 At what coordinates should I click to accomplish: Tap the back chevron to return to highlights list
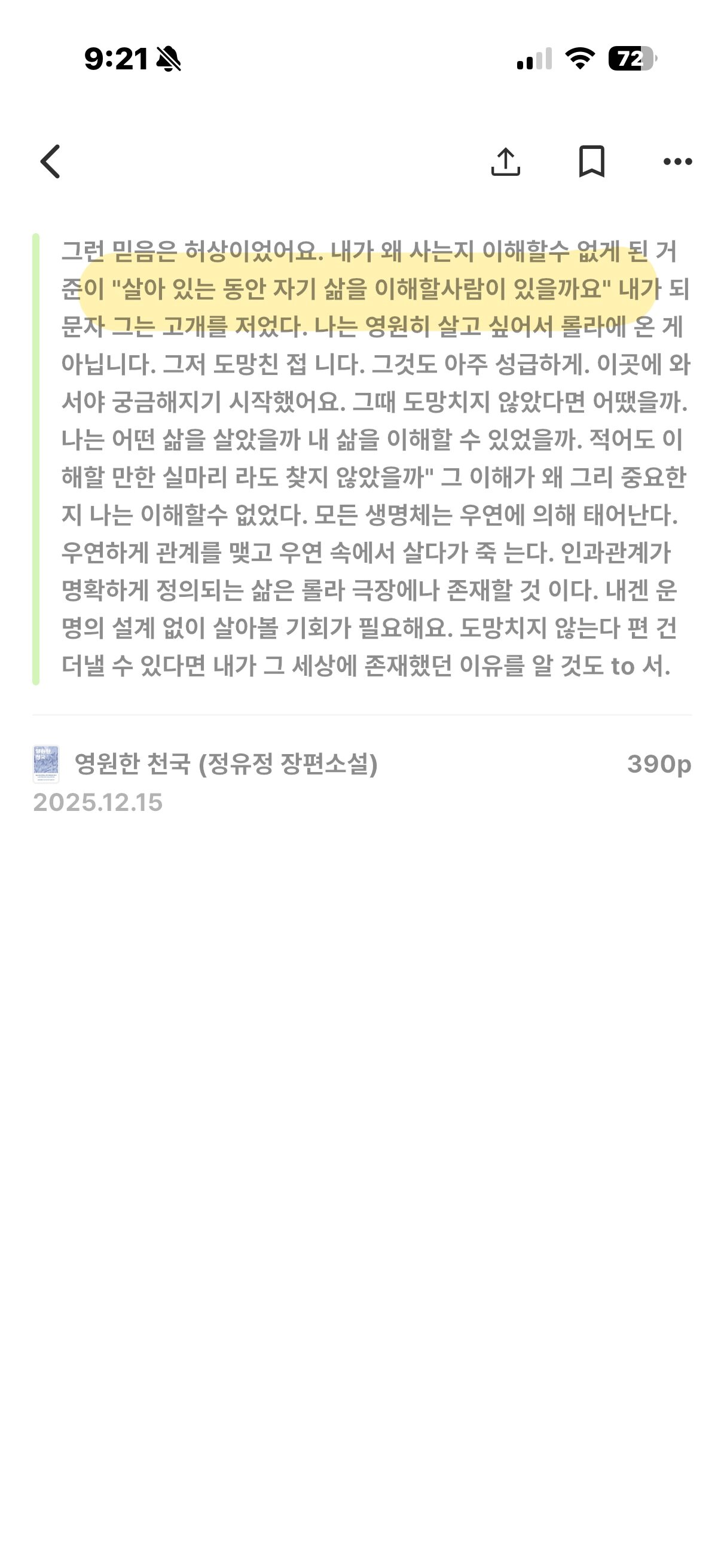51,162
